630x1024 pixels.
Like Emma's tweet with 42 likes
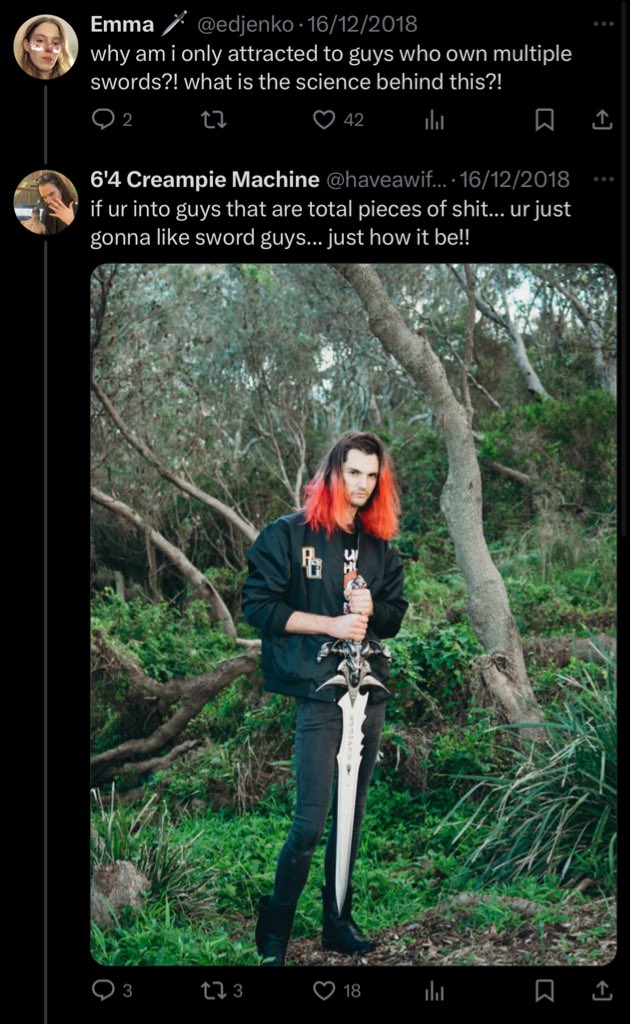(x=324, y=120)
